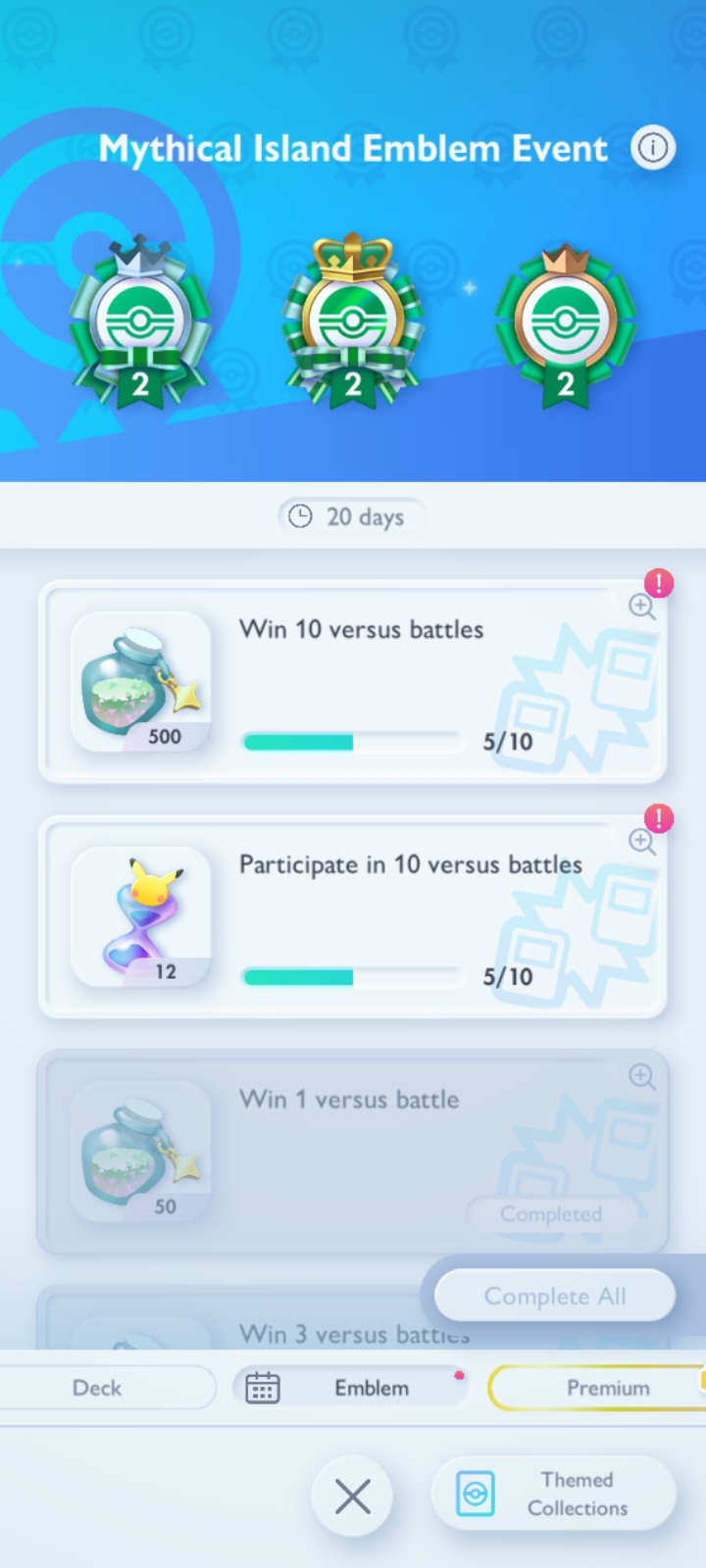View the bronze crown emblem
This screenshot has height=1568, width=706.
click(x=565, y=325)
